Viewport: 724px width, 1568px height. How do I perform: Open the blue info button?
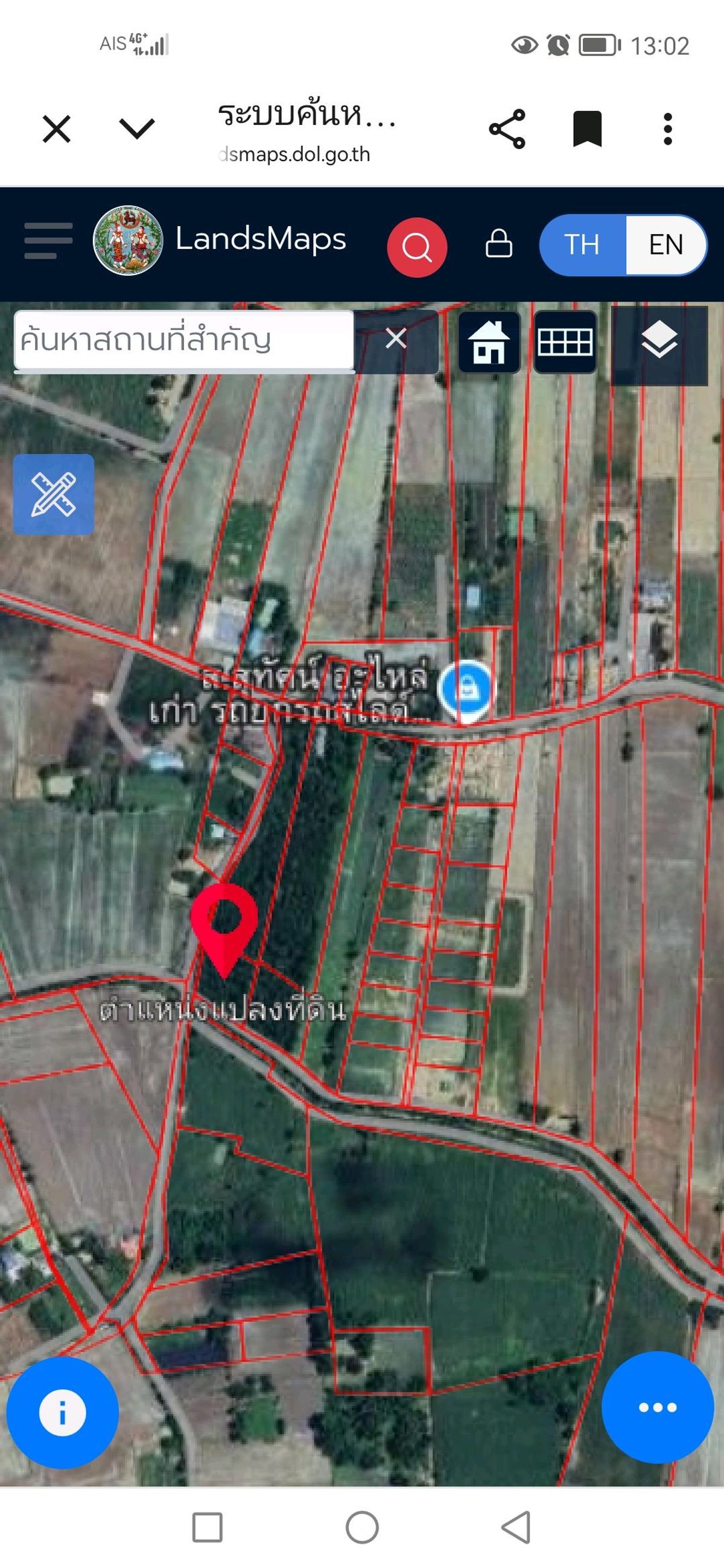(x=62, y=1412)
